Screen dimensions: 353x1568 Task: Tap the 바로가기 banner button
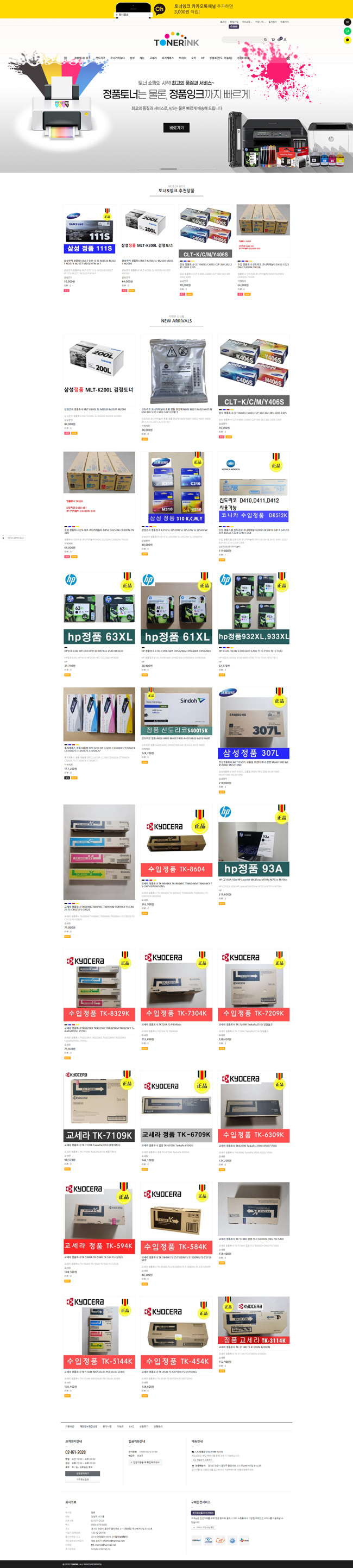177,128
